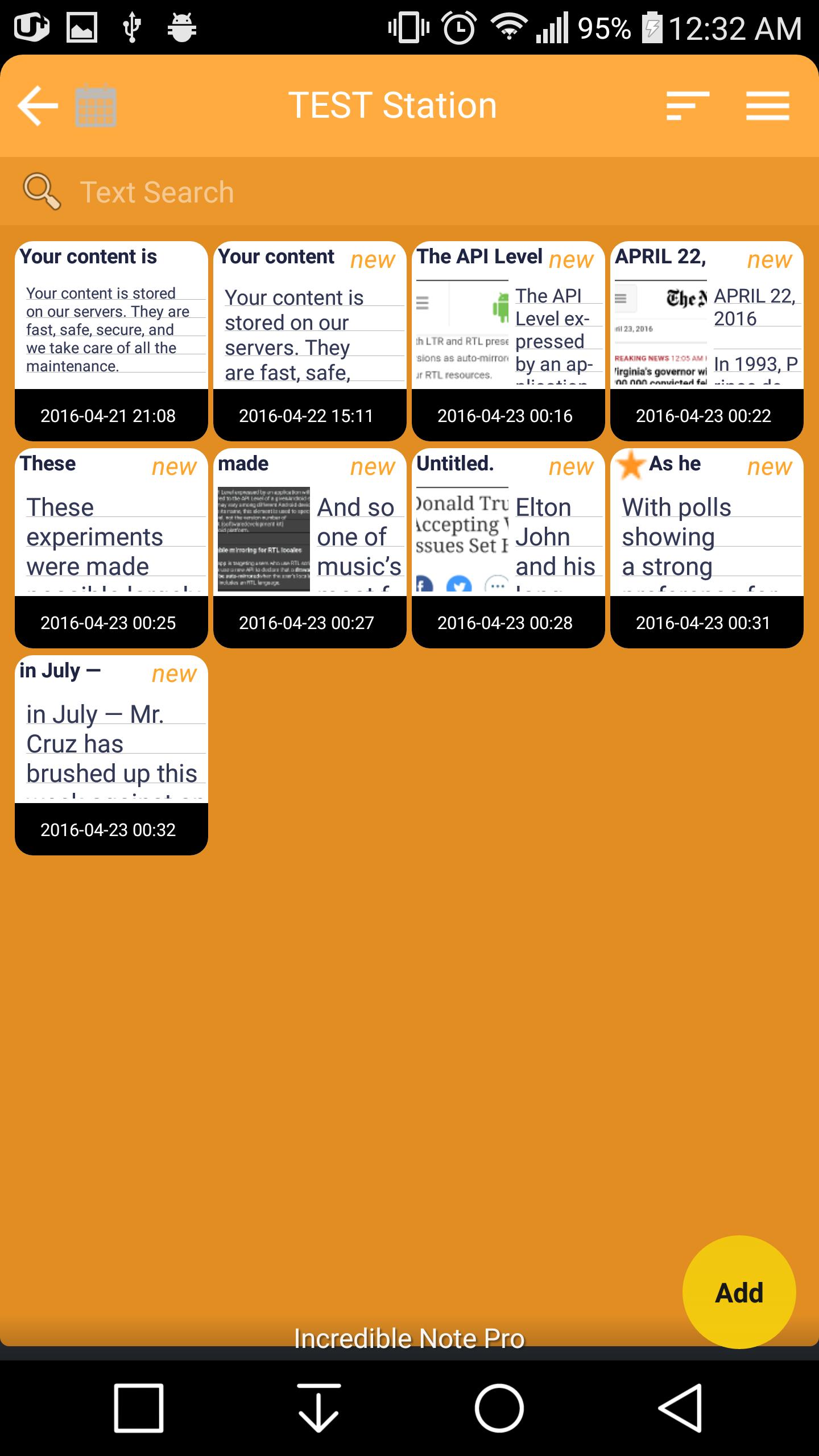The image size is (819, 1456).
Task: Open the note dated 2016-04-22 15:11
Action: (310, 341)
